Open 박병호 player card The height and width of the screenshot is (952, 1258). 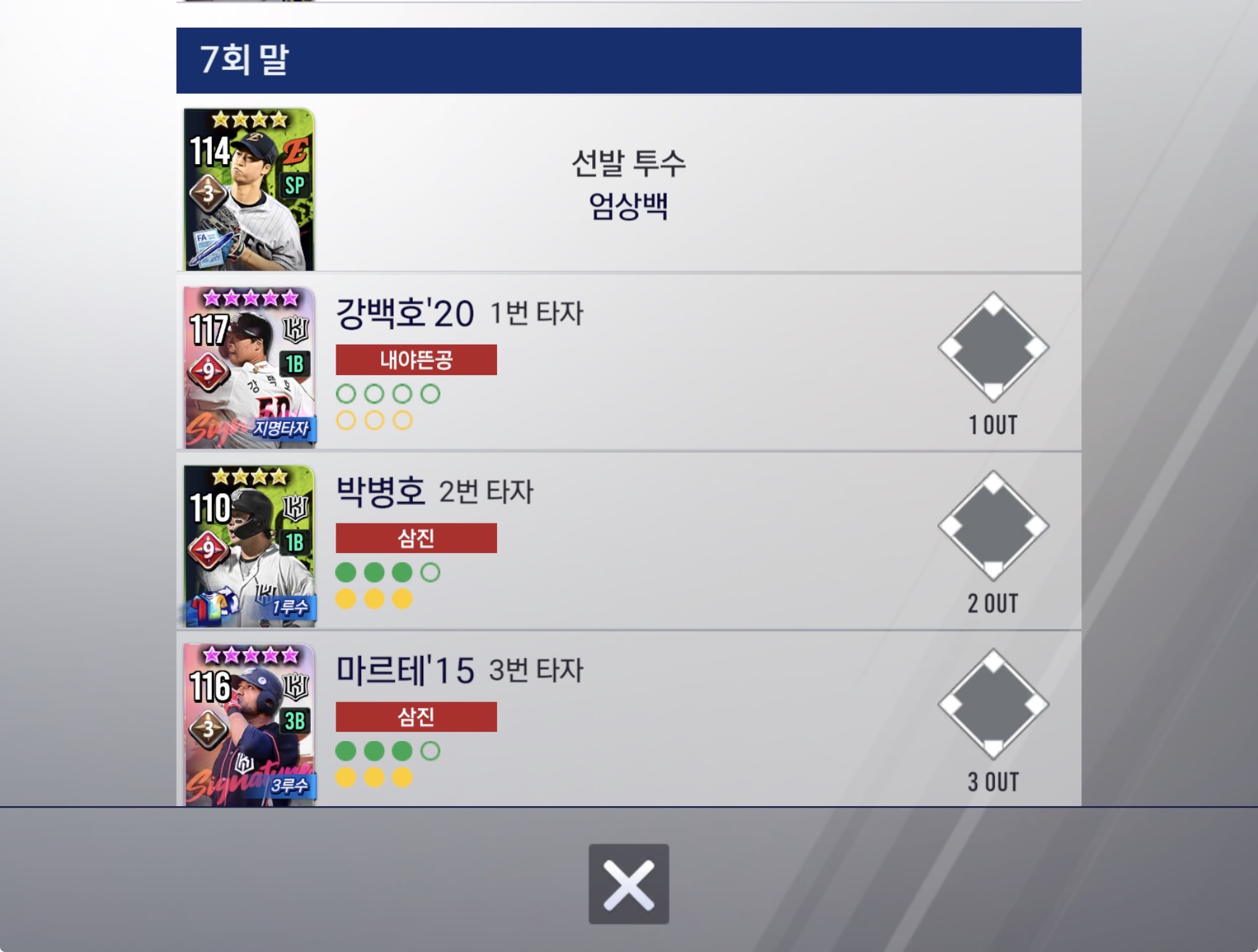(x=249, y=546)
